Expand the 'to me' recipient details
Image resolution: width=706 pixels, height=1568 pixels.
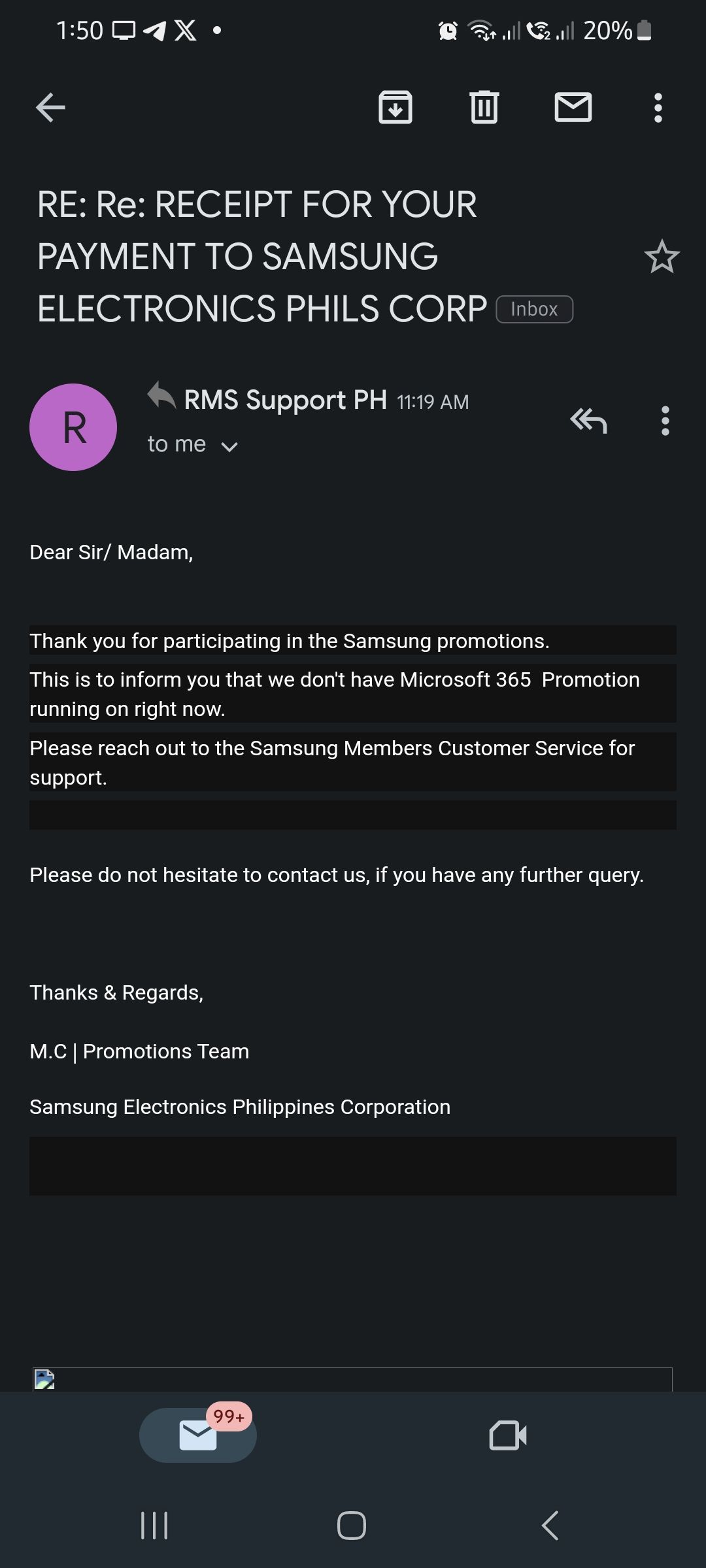click(x=192, y=444)
